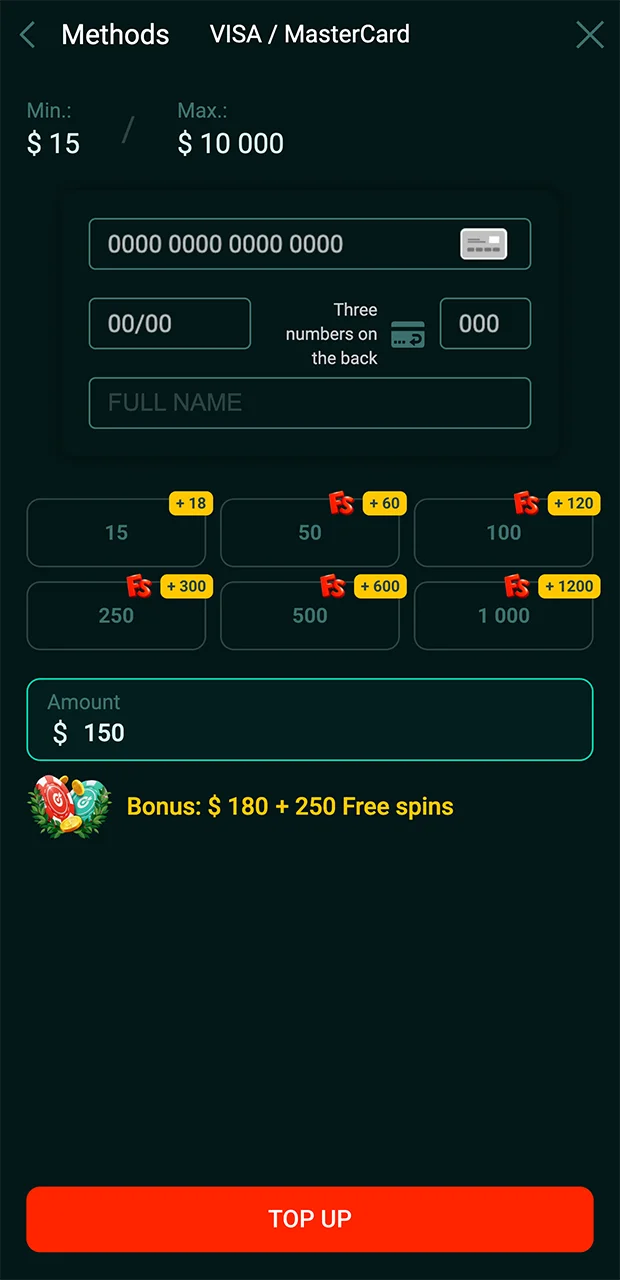Image resolution: width=620 pixels, height=1280 pixels.
Task: Go back to payment Methods
Action: (30, 36)
